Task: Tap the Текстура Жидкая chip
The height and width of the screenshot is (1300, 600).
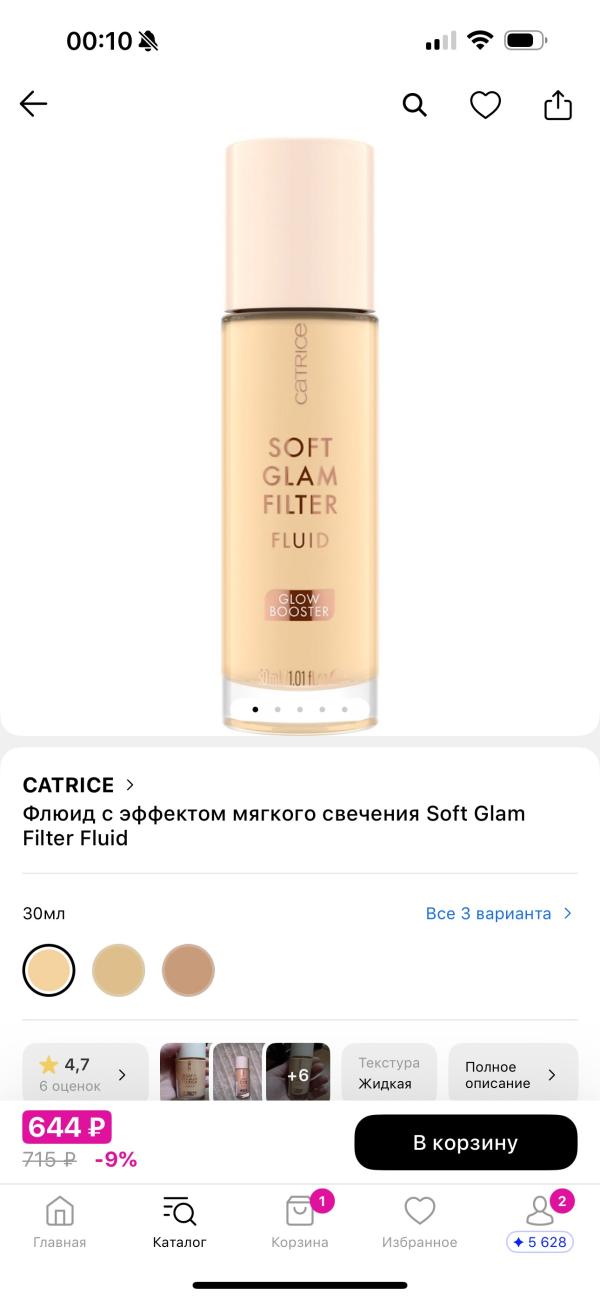Action: pos(389,1074)
